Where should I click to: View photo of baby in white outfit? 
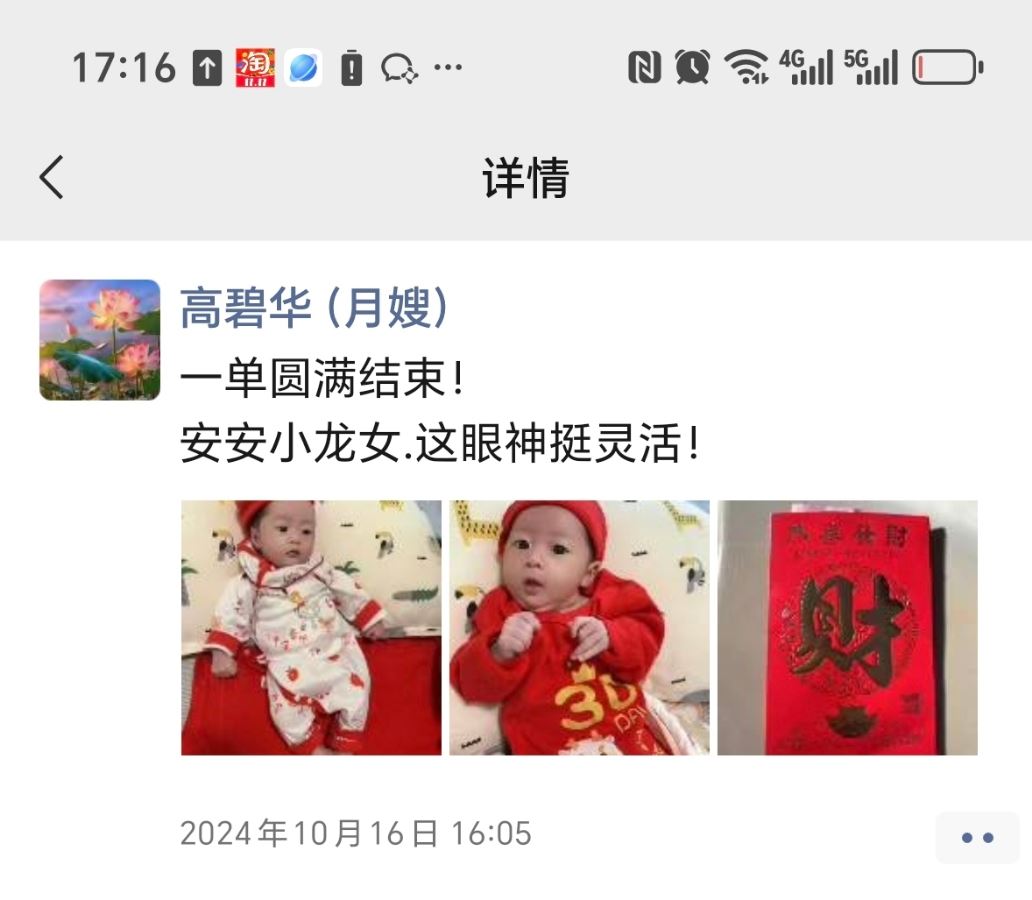(311, 627)
